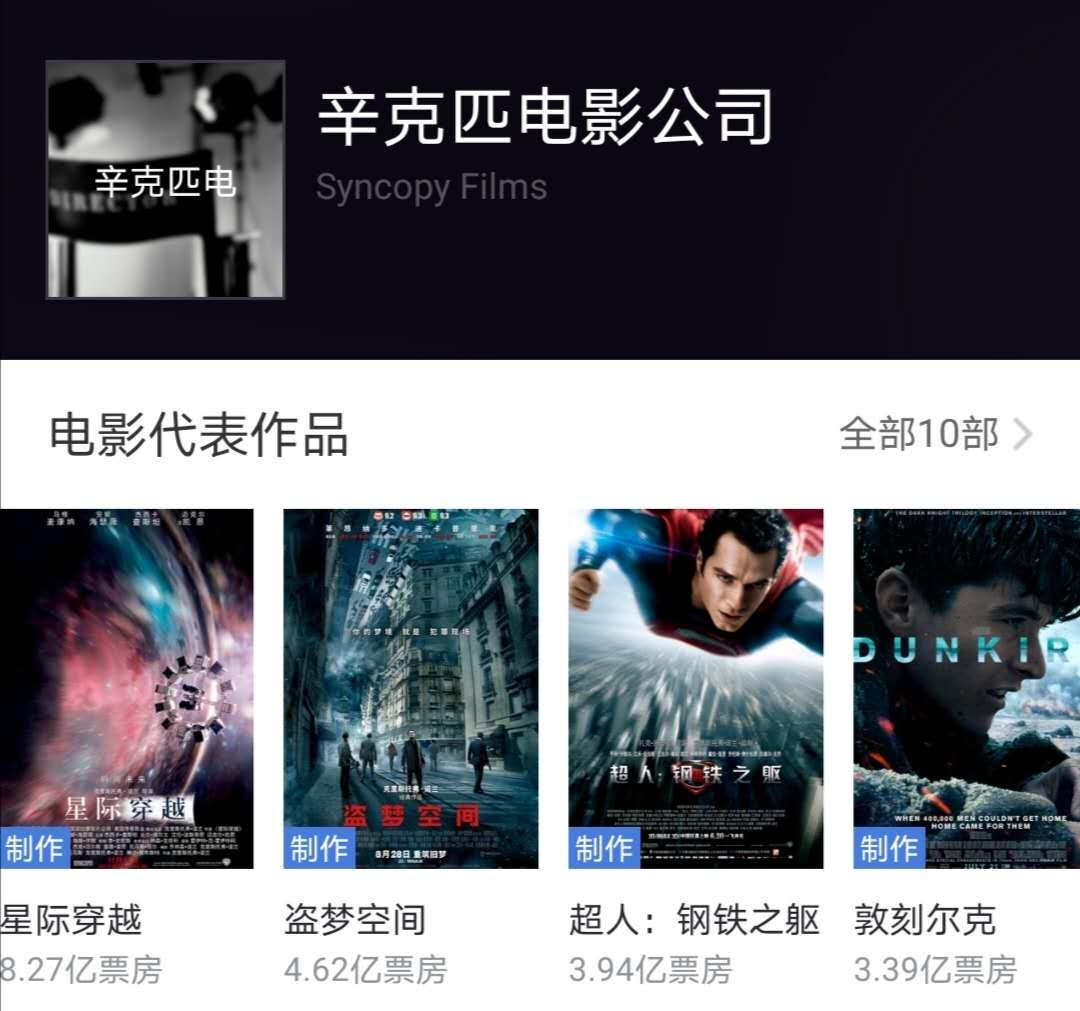1080x1011 pixels.
Task: Tap the 辛克匹电影公司 company avatar
Action: click(x=165, y=180)
